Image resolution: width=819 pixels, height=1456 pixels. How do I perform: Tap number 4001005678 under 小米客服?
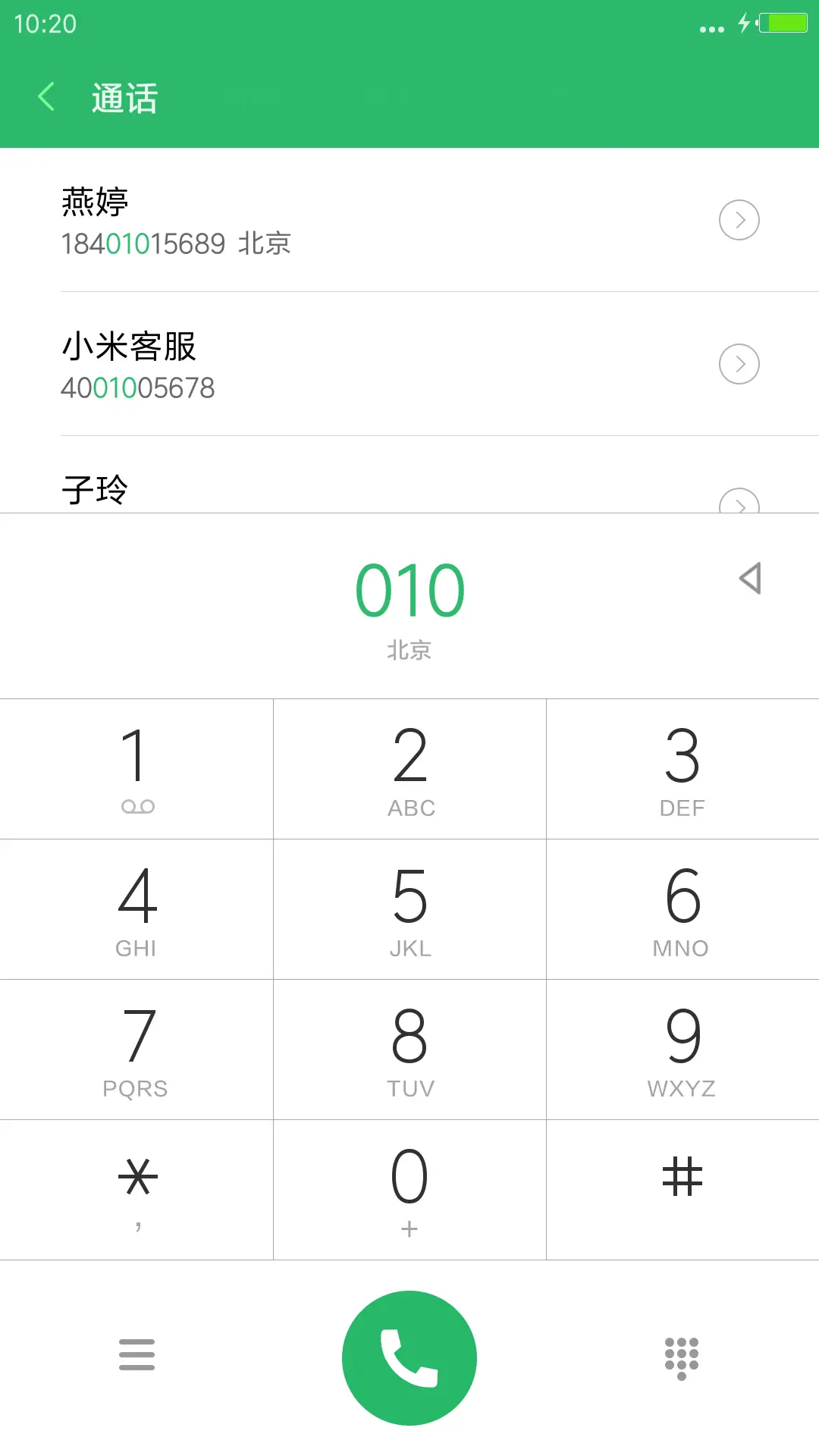pos(139,388)
